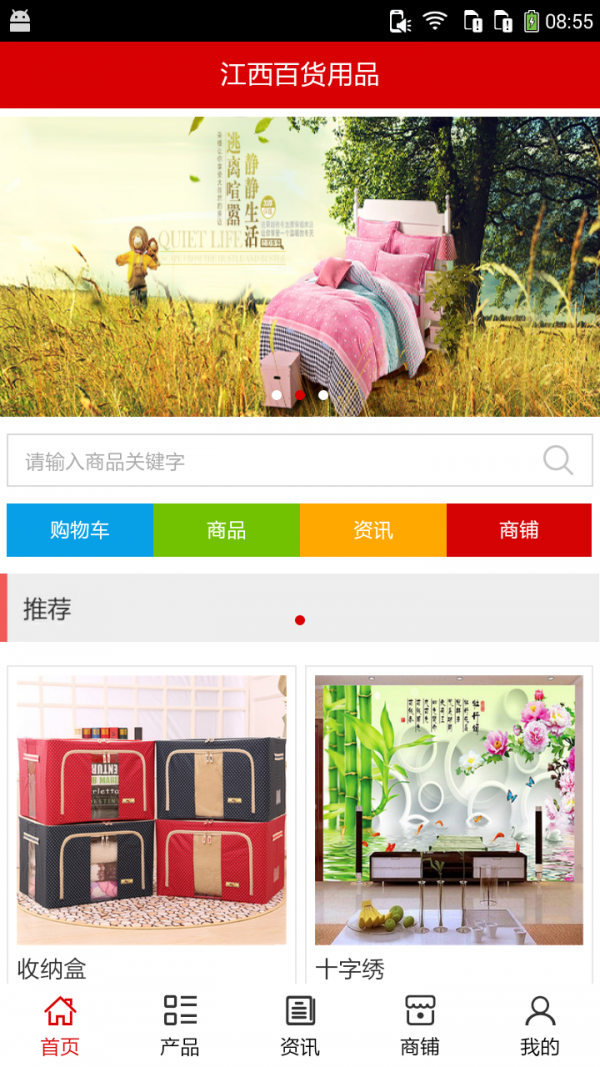This screenshot has width=600, height=1067.
Task: Switch to the 商铺 shops tab
Action: click(420, 1026)
